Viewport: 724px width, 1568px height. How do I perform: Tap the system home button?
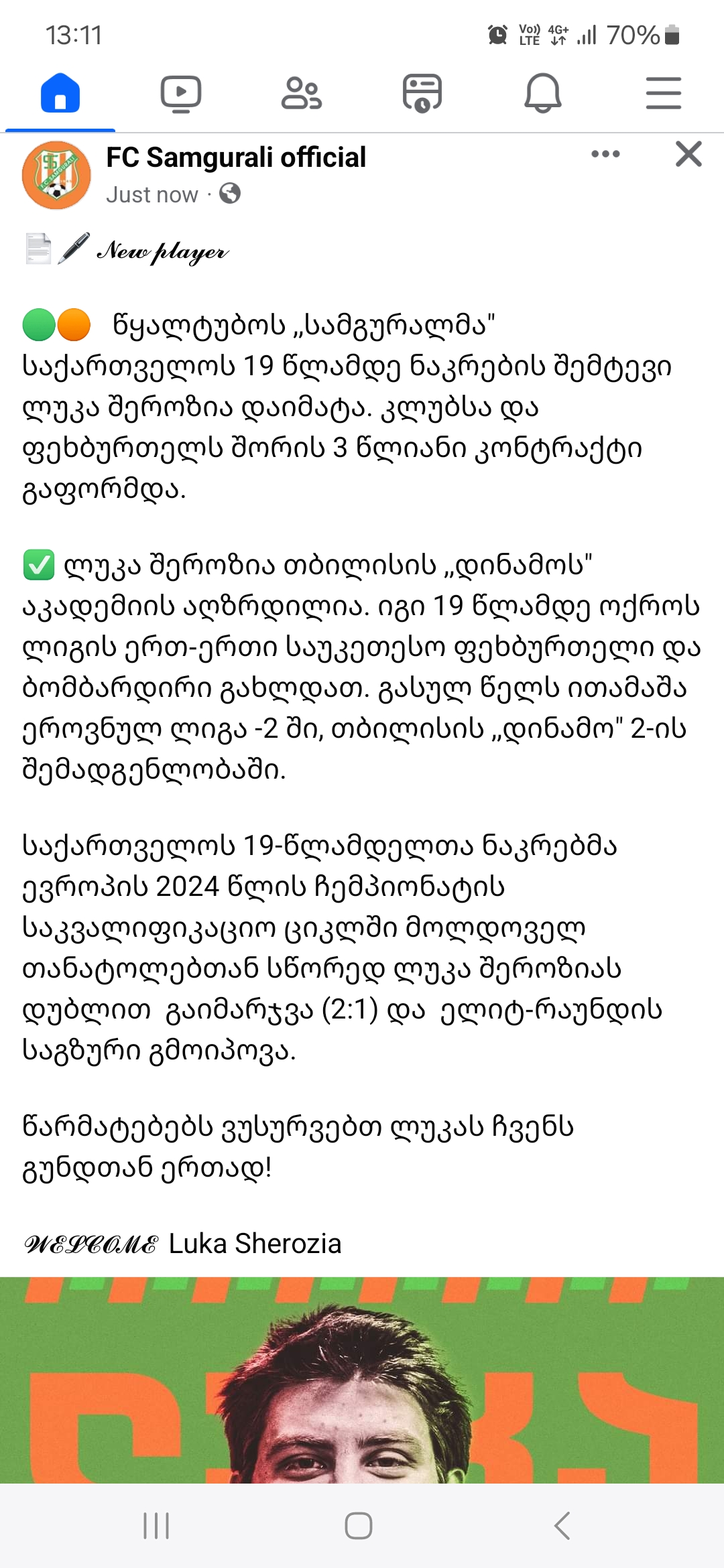359,1526
